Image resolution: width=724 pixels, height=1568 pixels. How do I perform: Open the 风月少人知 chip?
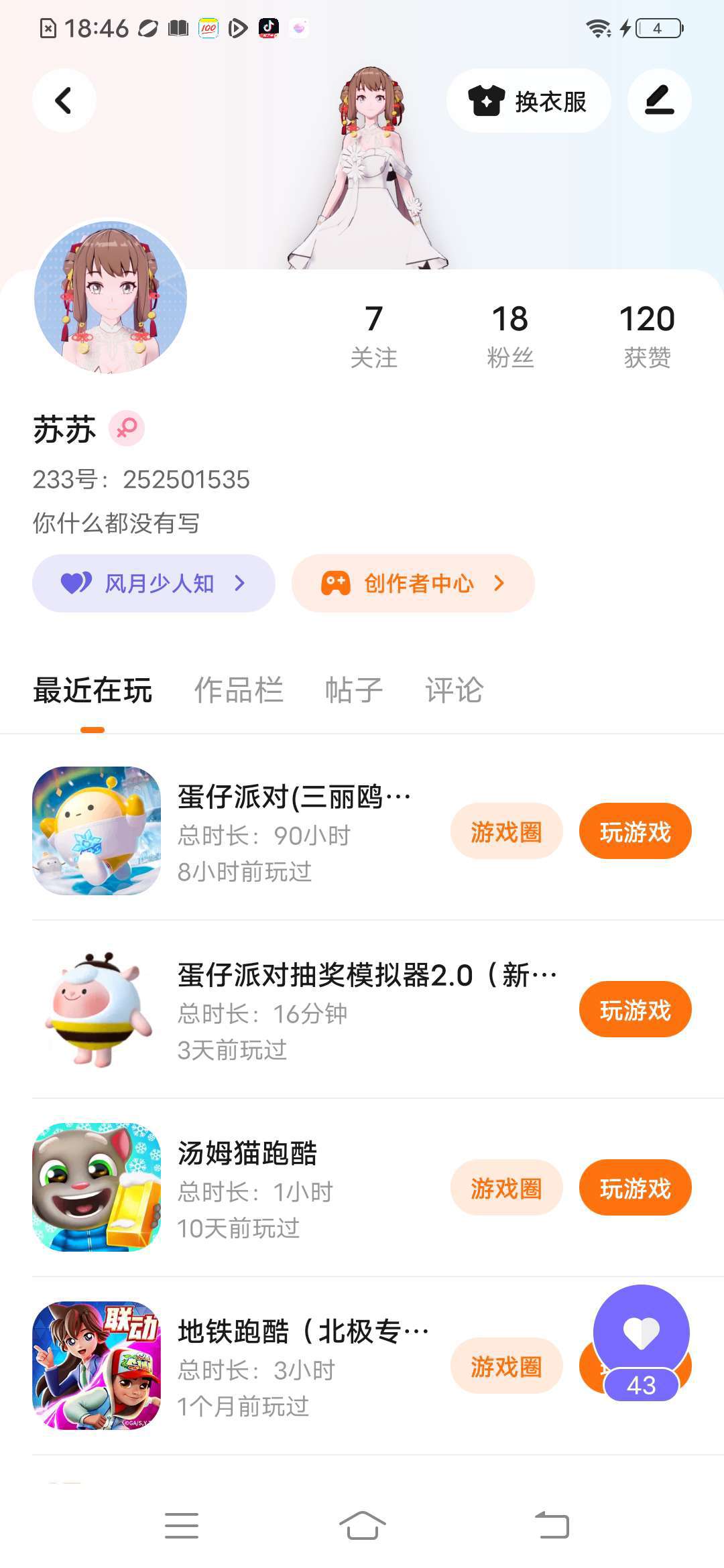(154, 583)
